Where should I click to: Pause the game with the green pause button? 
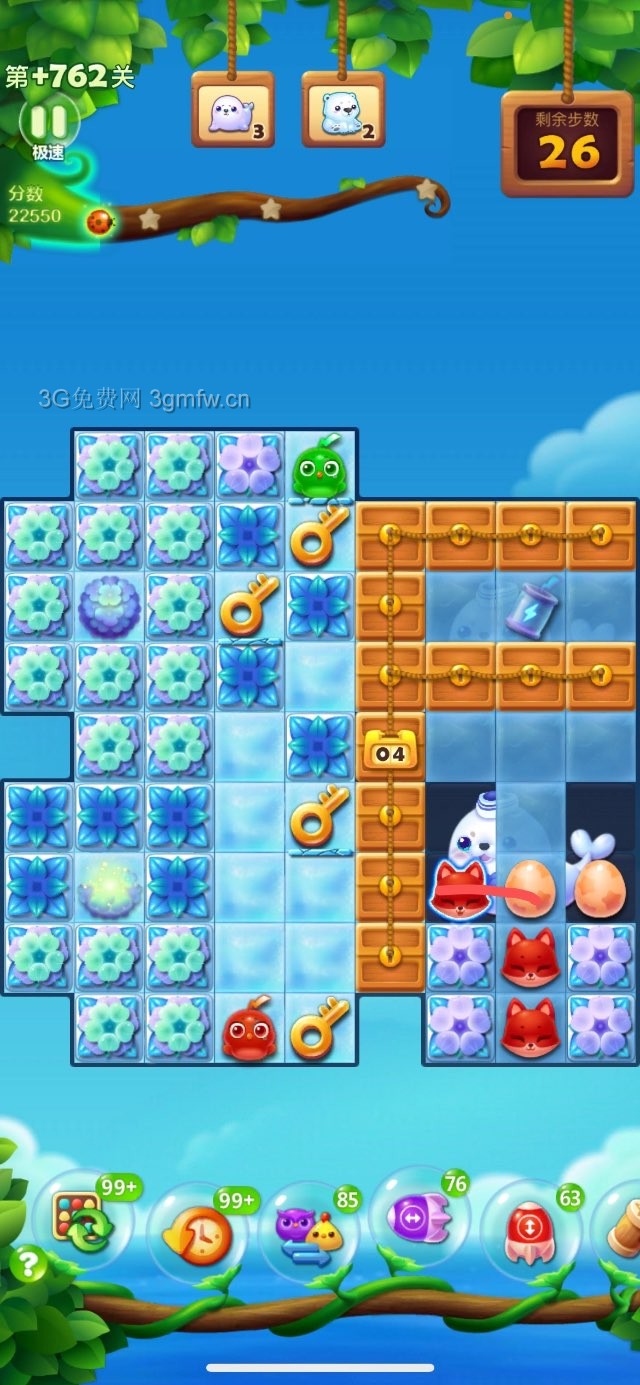[x=48, y=122]
